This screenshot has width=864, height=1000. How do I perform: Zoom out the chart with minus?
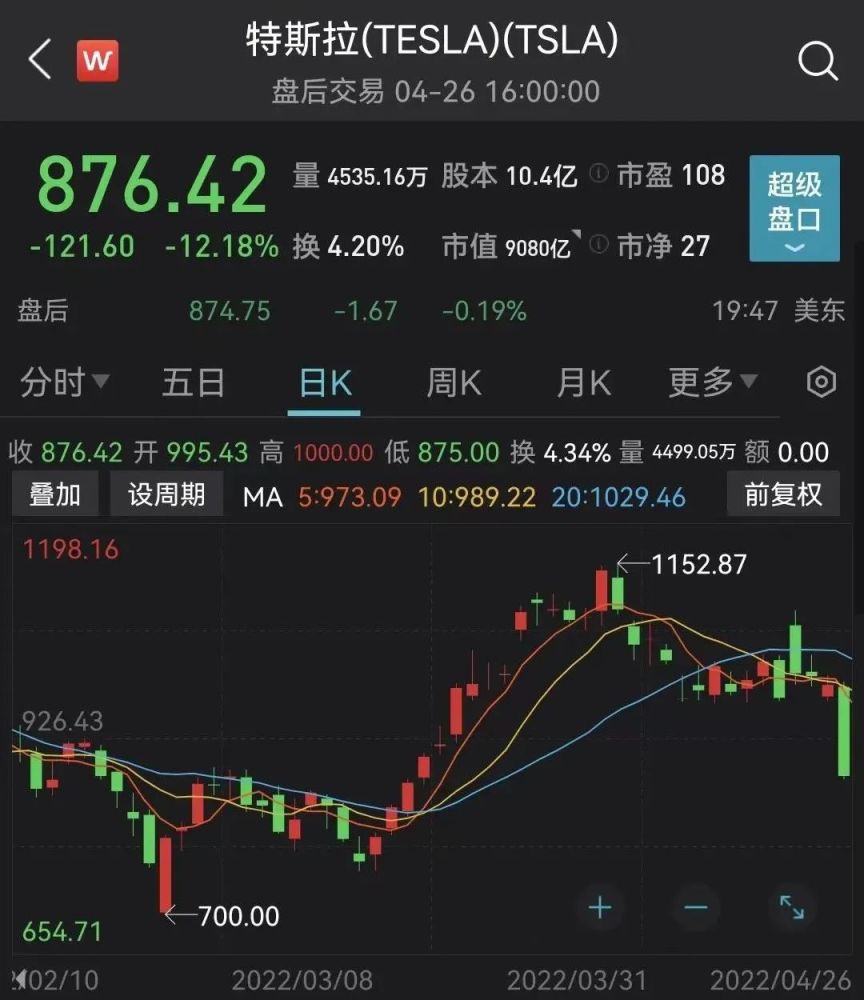tap(696, 908)
